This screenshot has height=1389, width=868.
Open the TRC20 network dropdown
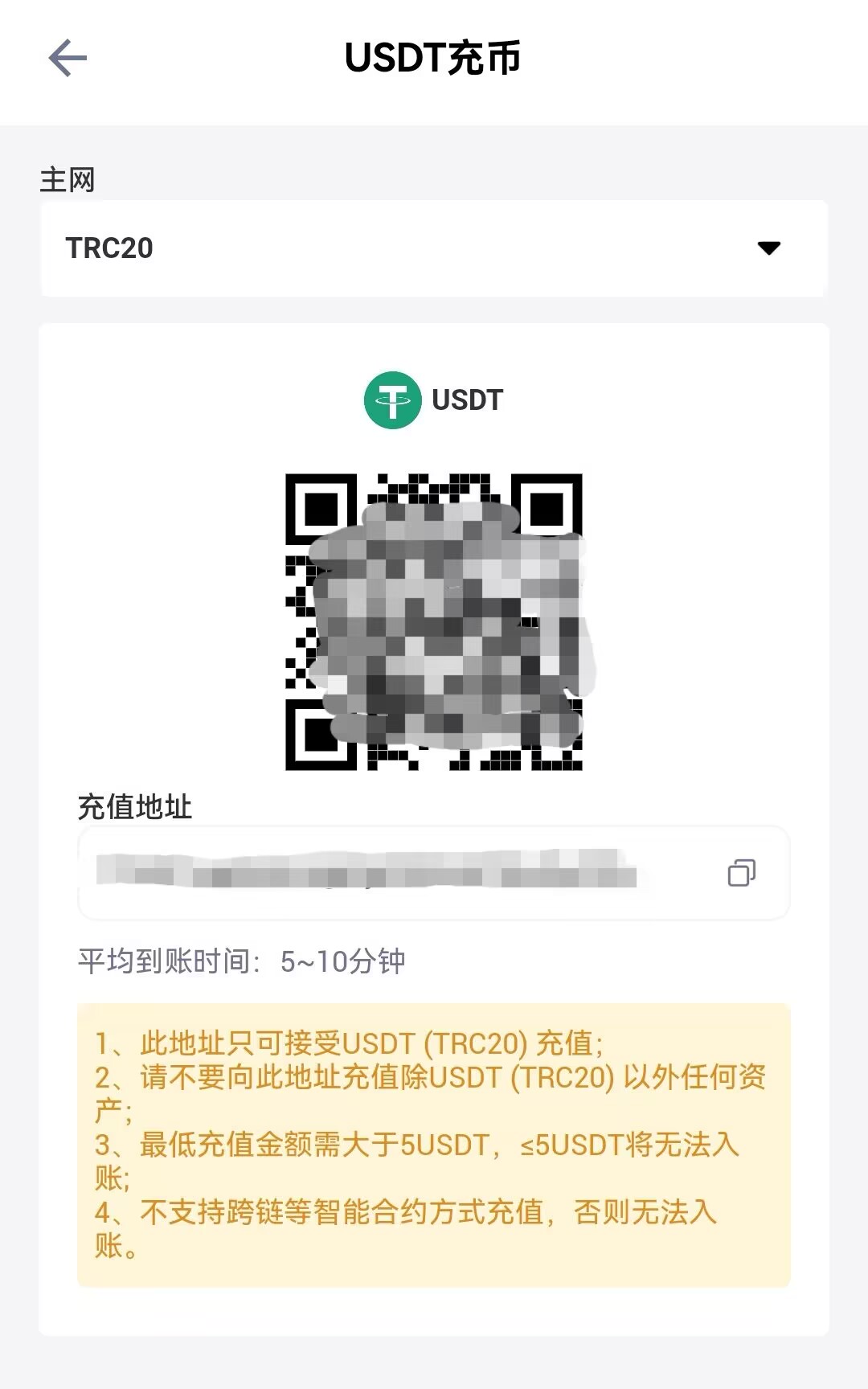coord(434,248)
